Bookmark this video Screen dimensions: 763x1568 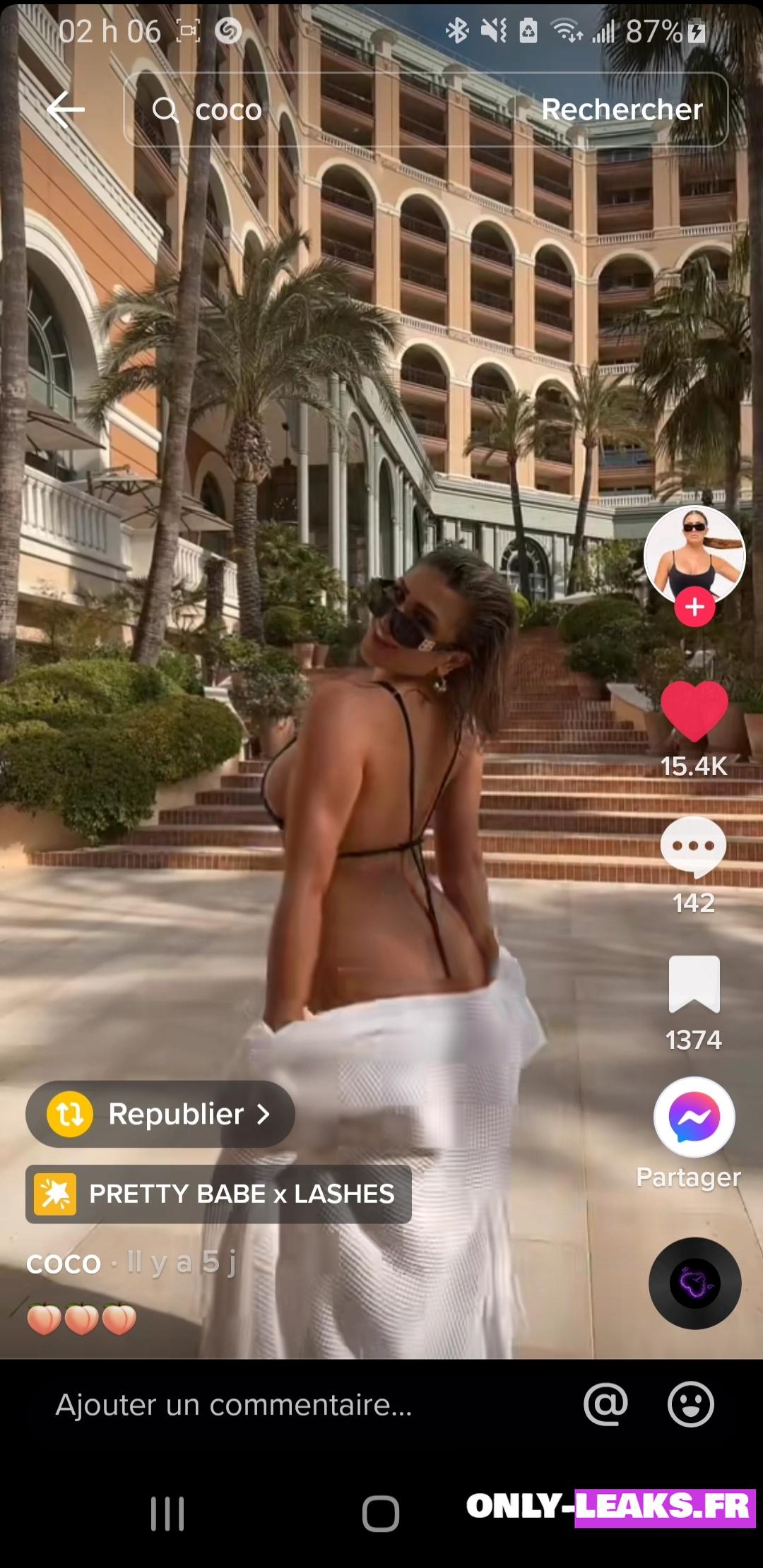click(694, 984)
